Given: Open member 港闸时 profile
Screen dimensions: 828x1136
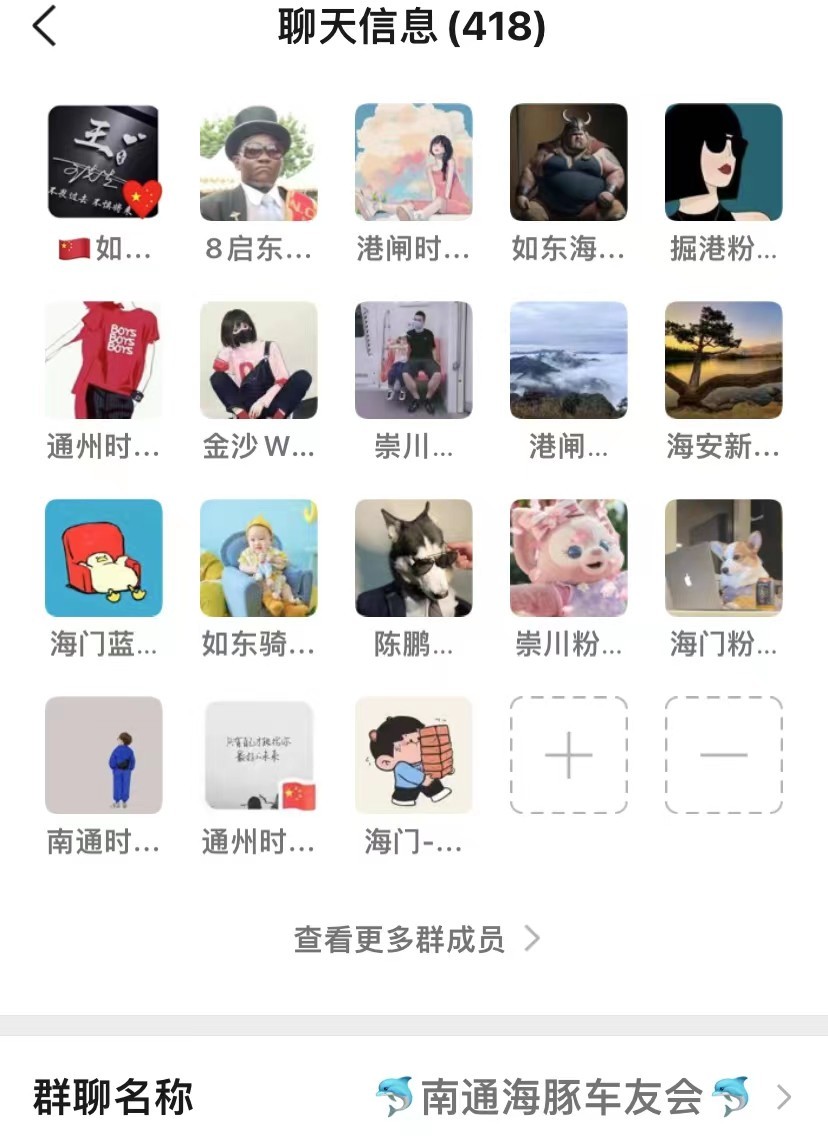Looking at the screenshot, I should (413, 162).
